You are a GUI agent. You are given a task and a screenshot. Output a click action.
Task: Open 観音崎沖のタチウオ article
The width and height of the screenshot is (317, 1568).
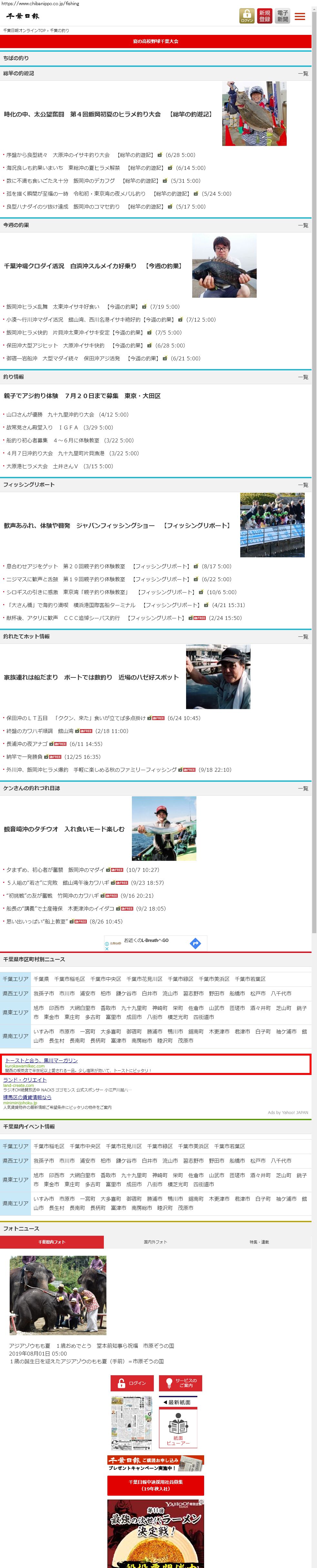tap(64, 829)
